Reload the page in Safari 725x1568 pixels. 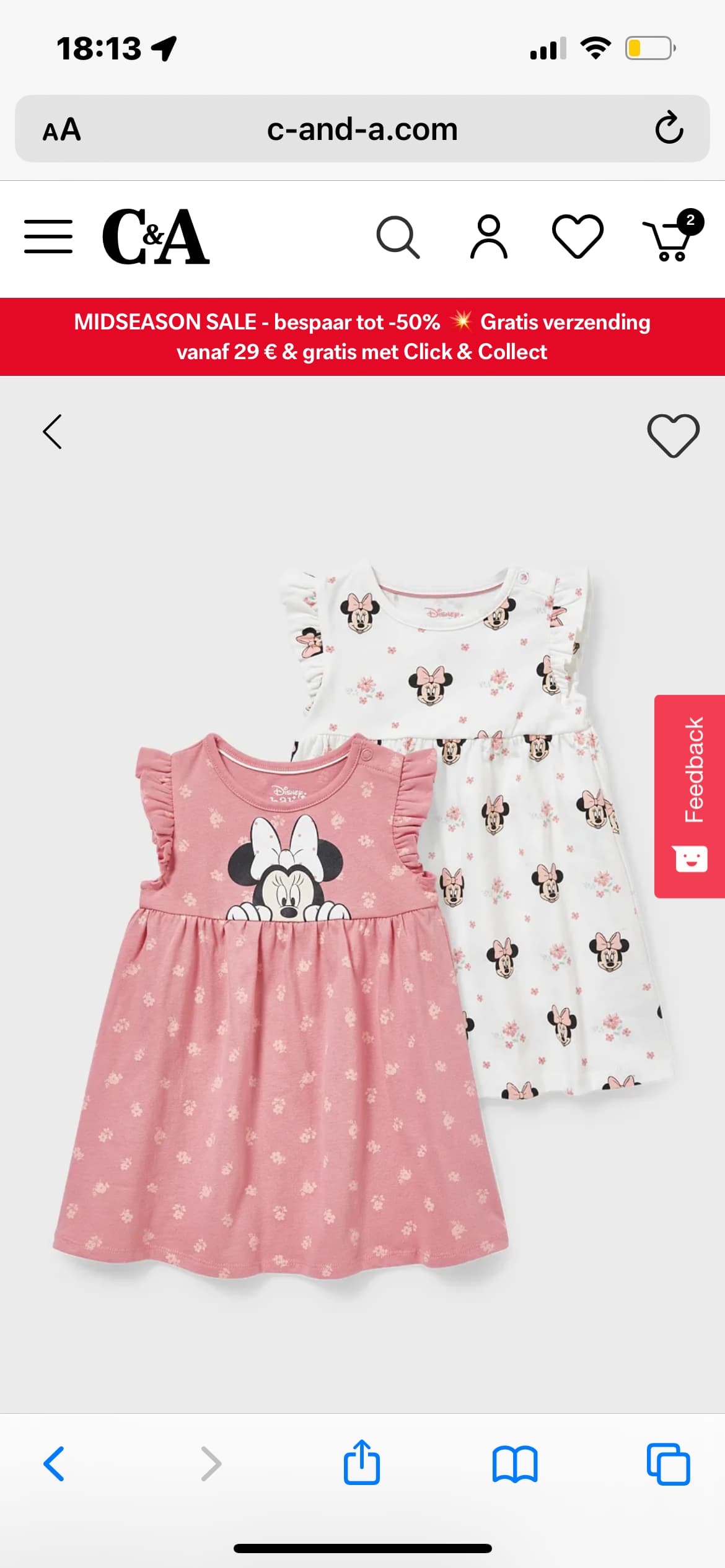point(669,129)
